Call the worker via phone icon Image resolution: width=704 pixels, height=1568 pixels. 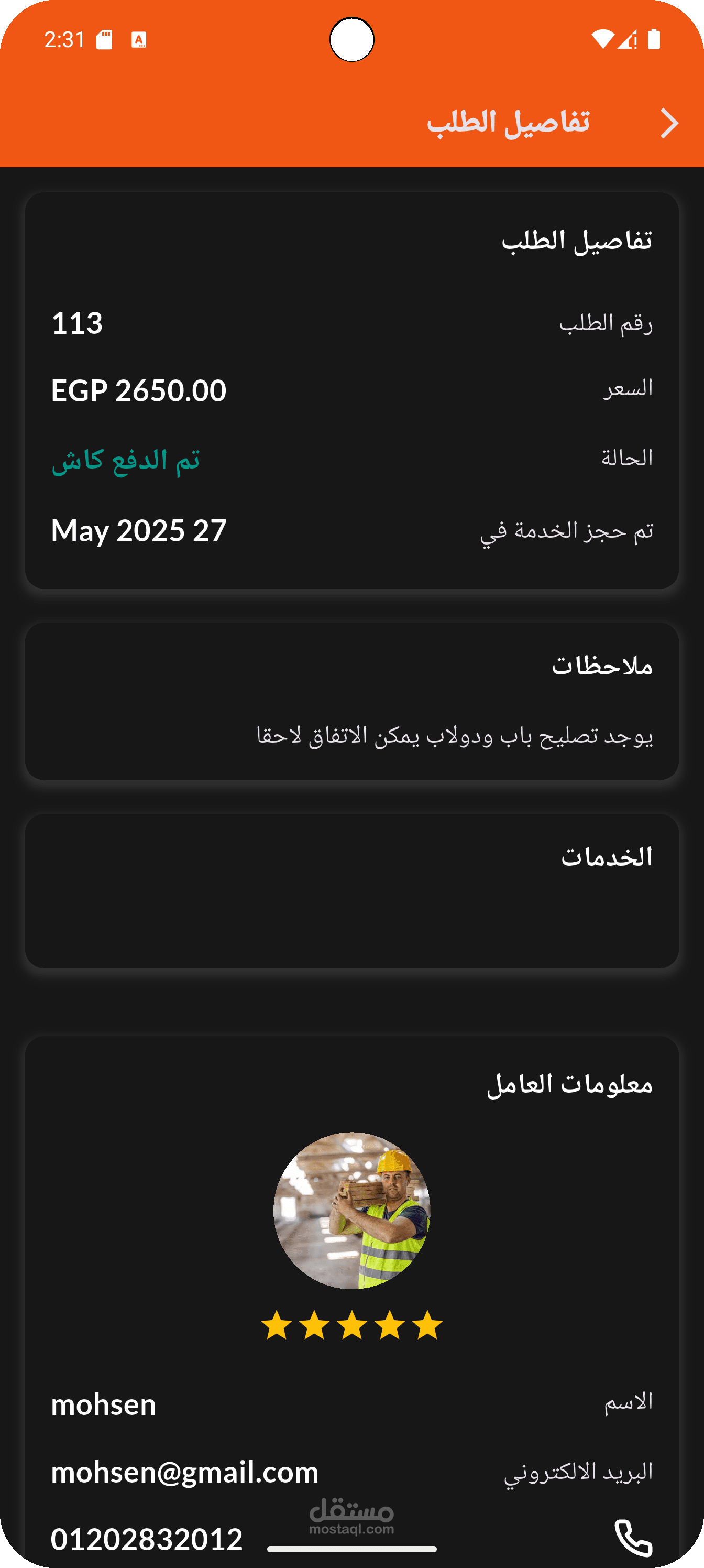633,1538
